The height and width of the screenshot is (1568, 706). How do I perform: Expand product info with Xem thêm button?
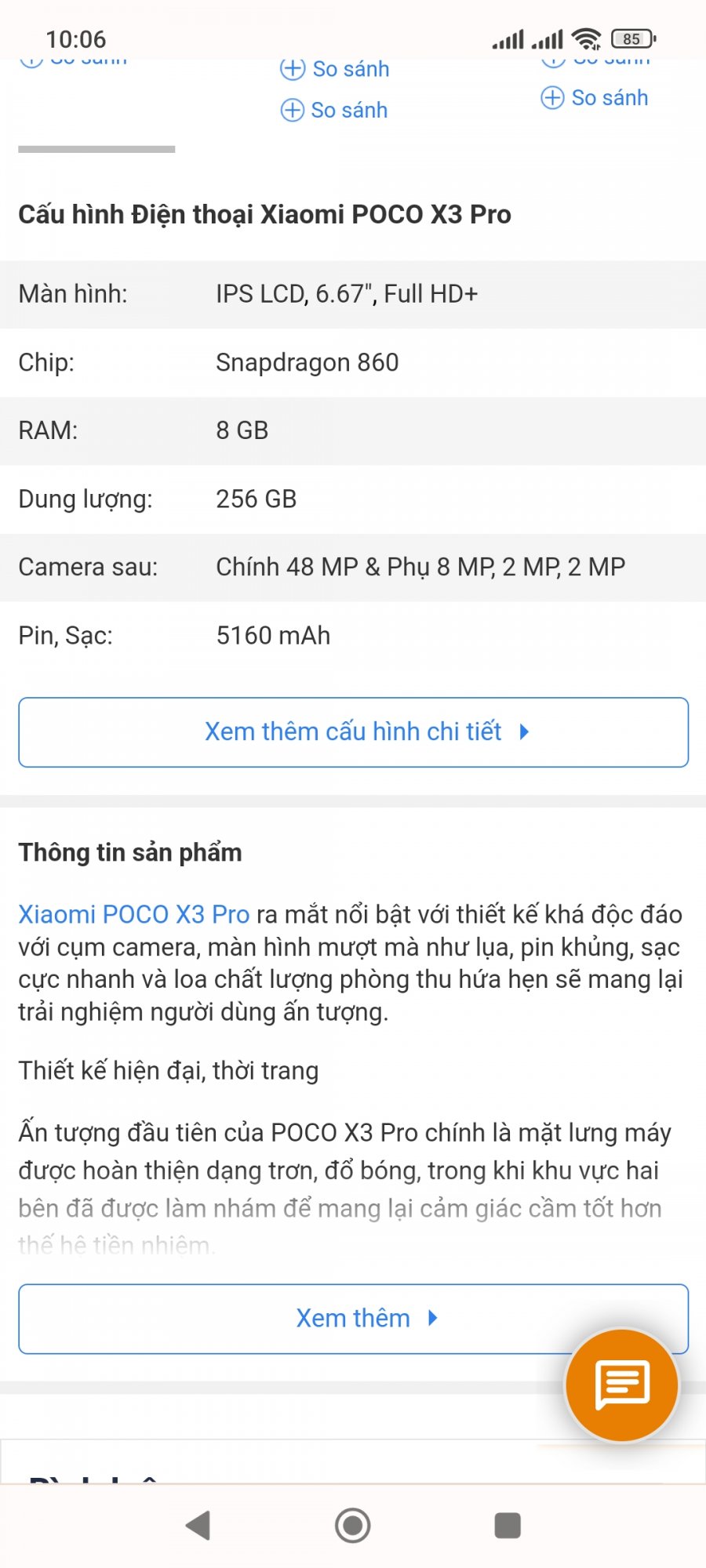click(353, 1318)
